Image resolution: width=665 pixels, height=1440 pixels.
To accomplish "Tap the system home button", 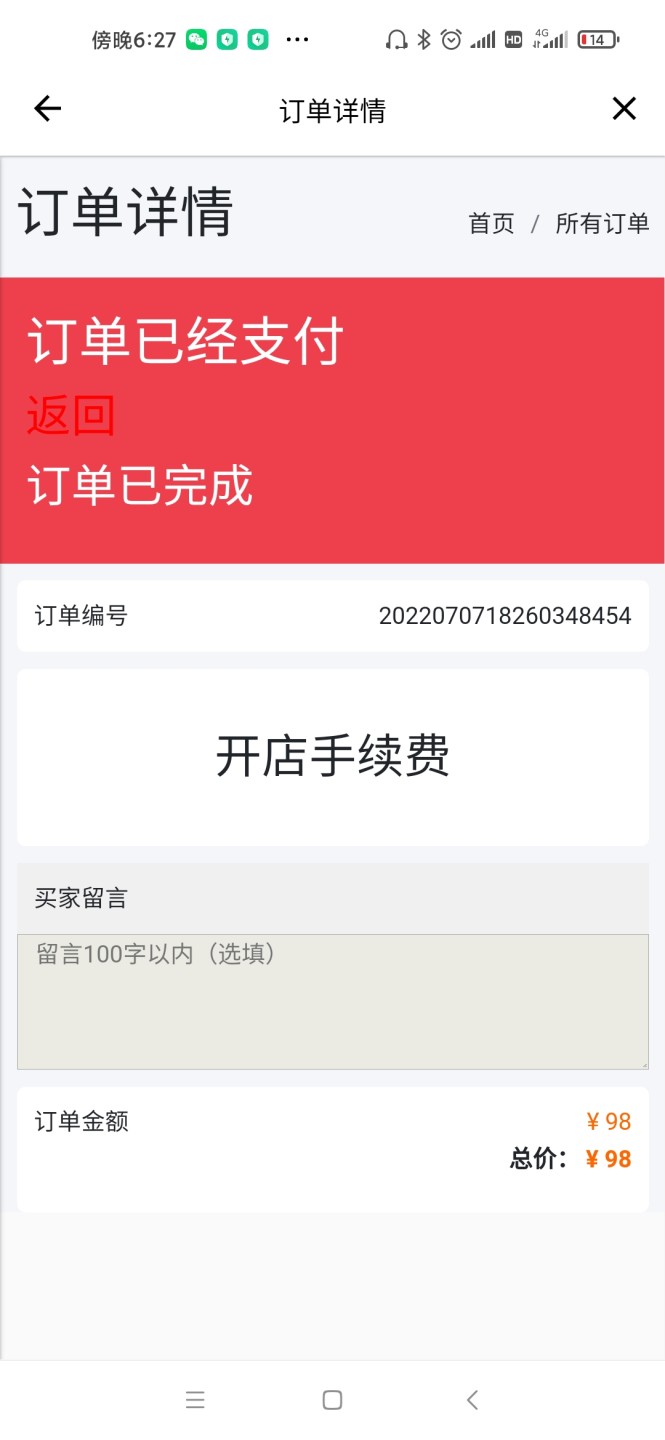I will coord(333,1400).
